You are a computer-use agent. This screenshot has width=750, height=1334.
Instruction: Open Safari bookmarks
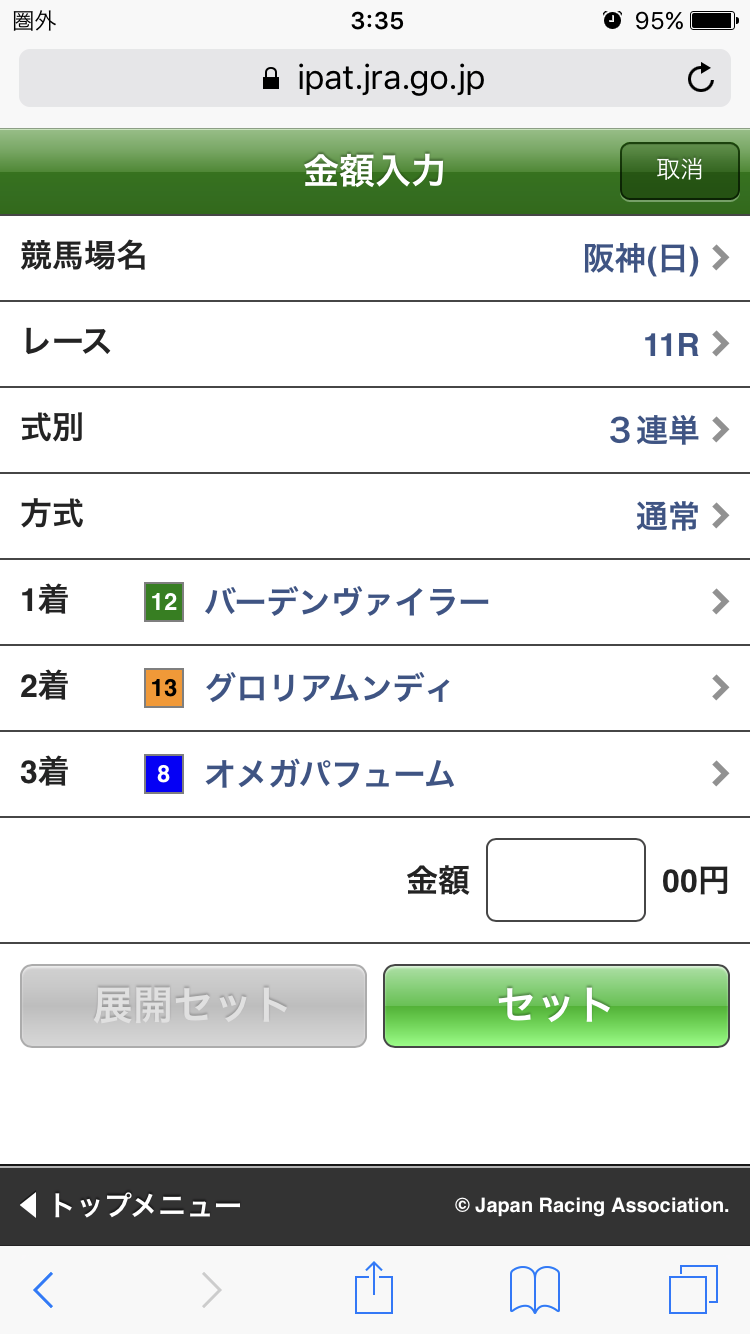pyautogui.click(x=536, y=1289)
